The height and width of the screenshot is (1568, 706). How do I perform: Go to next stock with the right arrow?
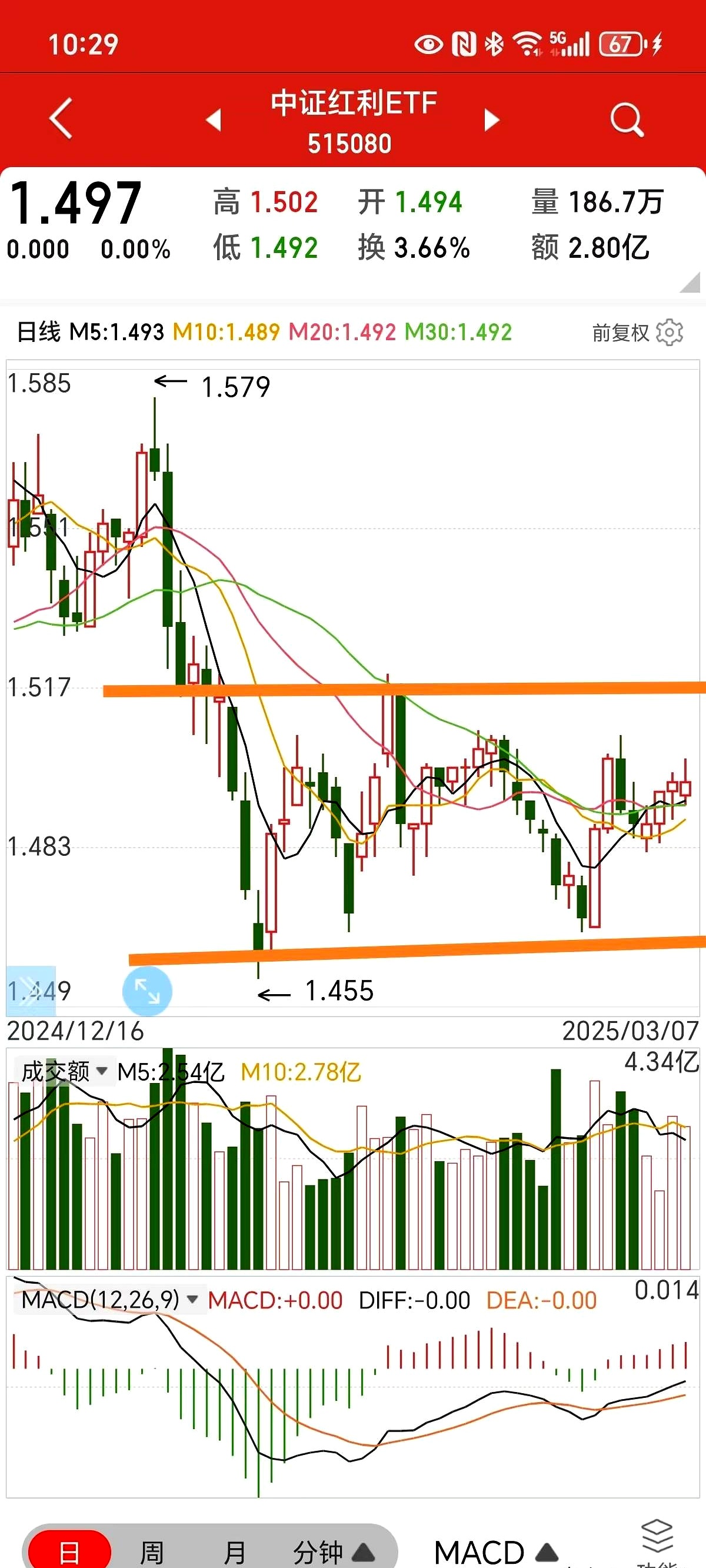(492, 120)
